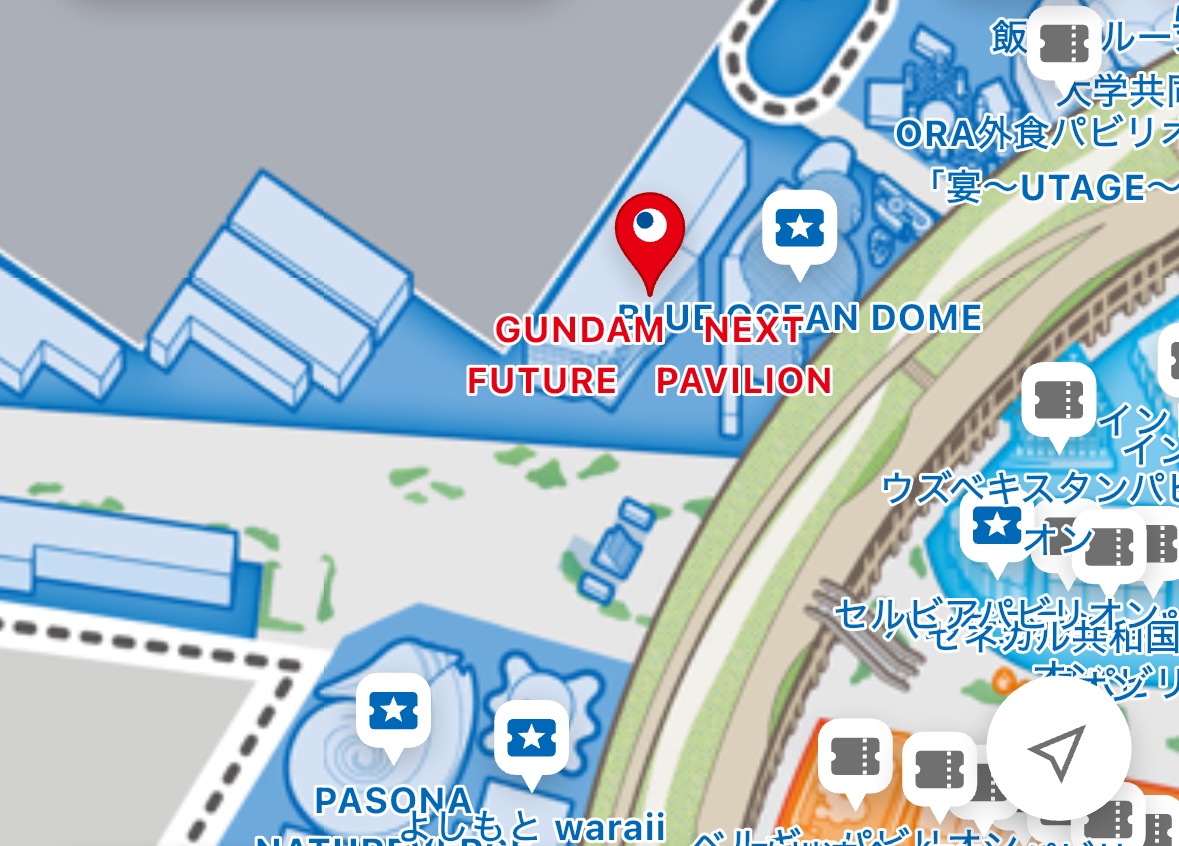Tap the ウズベキスタン pavilion ticket marker
Screen dimensions: 1179x846
tap(1059, 402)
